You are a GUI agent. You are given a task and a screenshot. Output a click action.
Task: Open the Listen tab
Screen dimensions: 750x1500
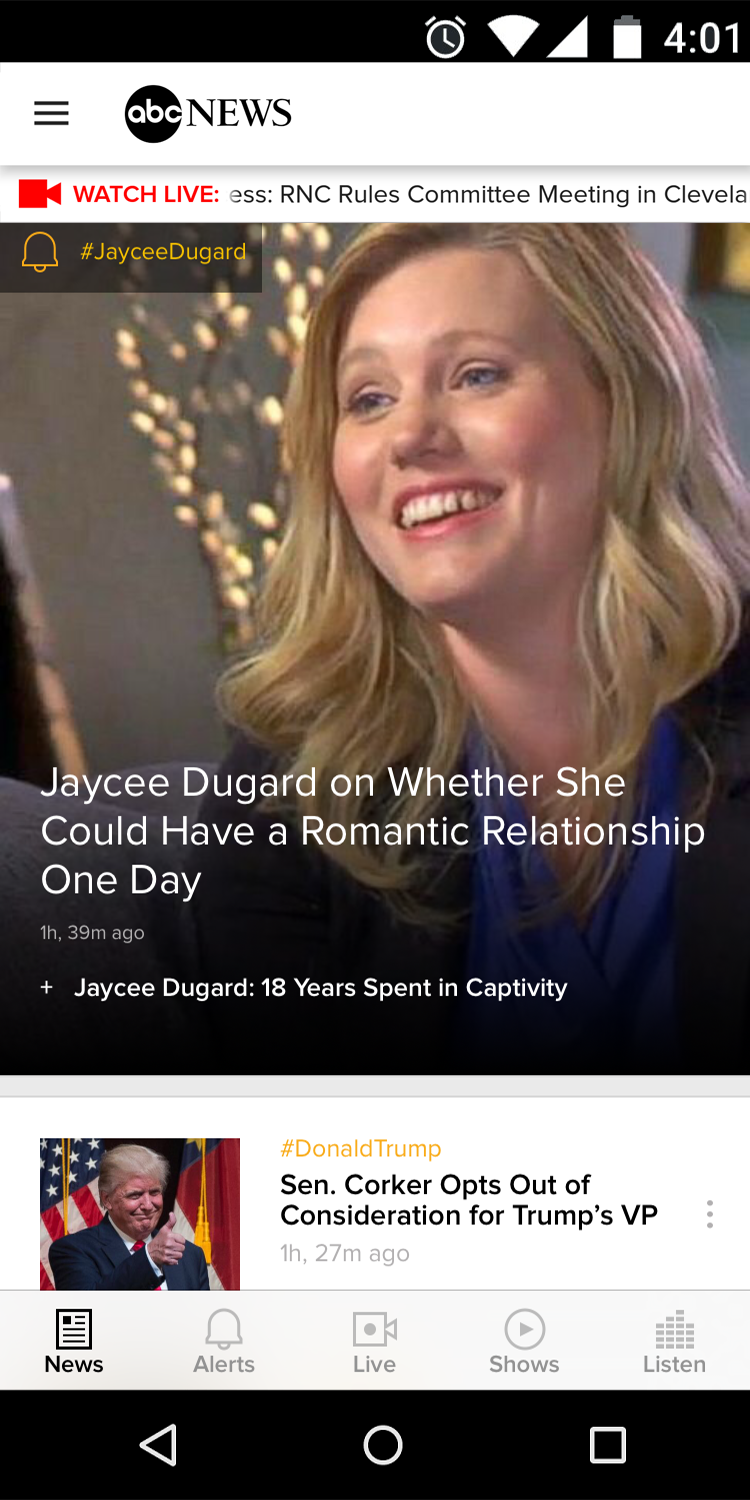[674, 1342]
